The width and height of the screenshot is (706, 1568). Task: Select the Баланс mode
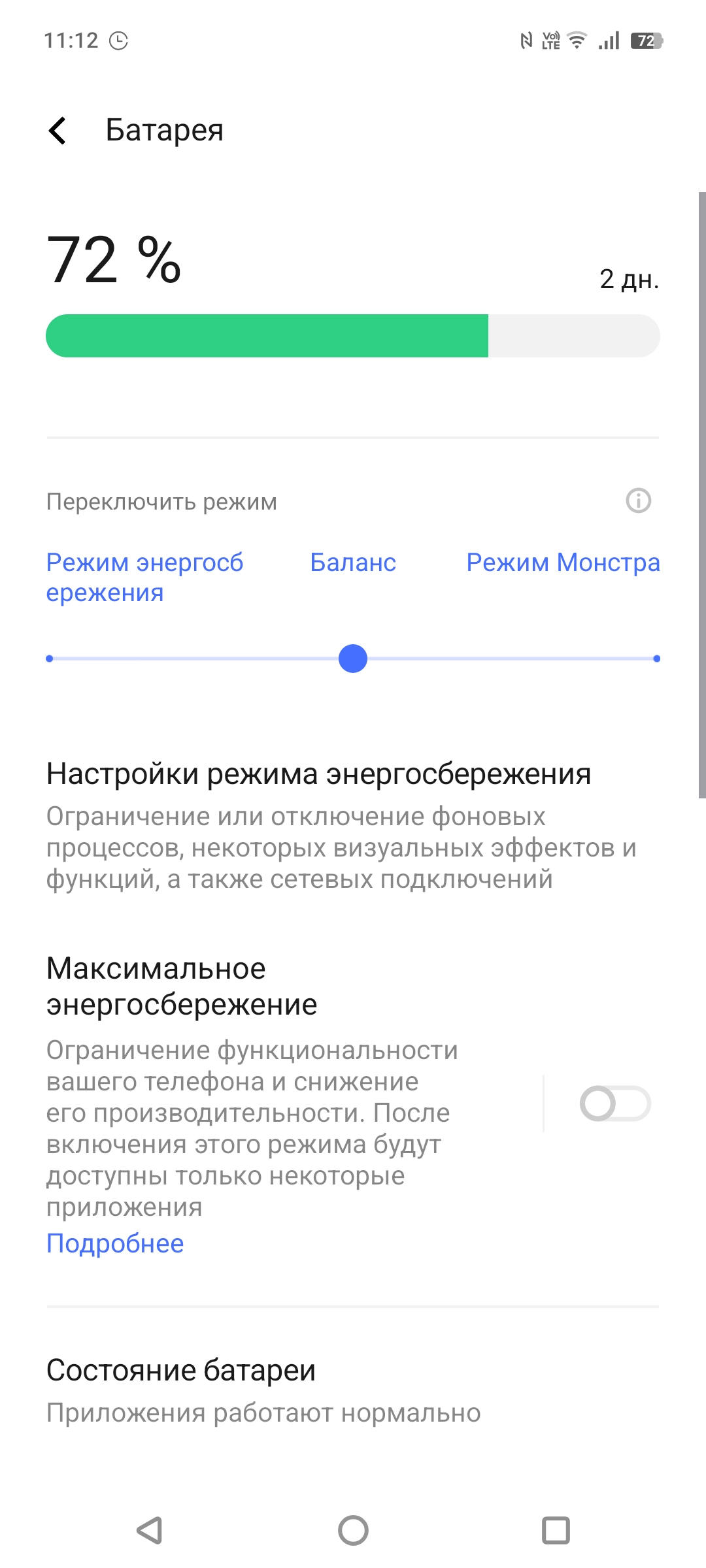pyautogui.click(x=353, y=563)
